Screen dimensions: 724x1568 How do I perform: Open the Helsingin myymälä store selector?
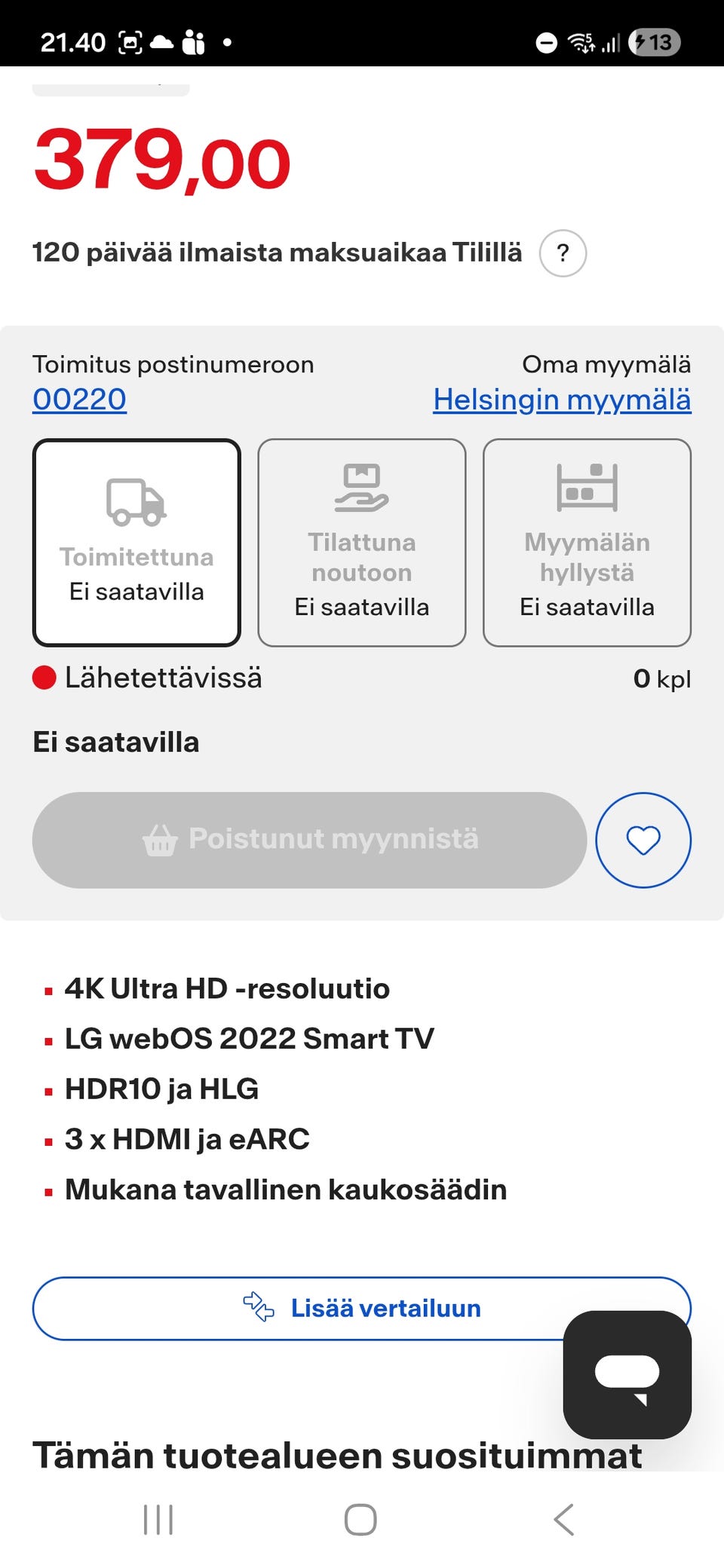click(x=561, y=400)
